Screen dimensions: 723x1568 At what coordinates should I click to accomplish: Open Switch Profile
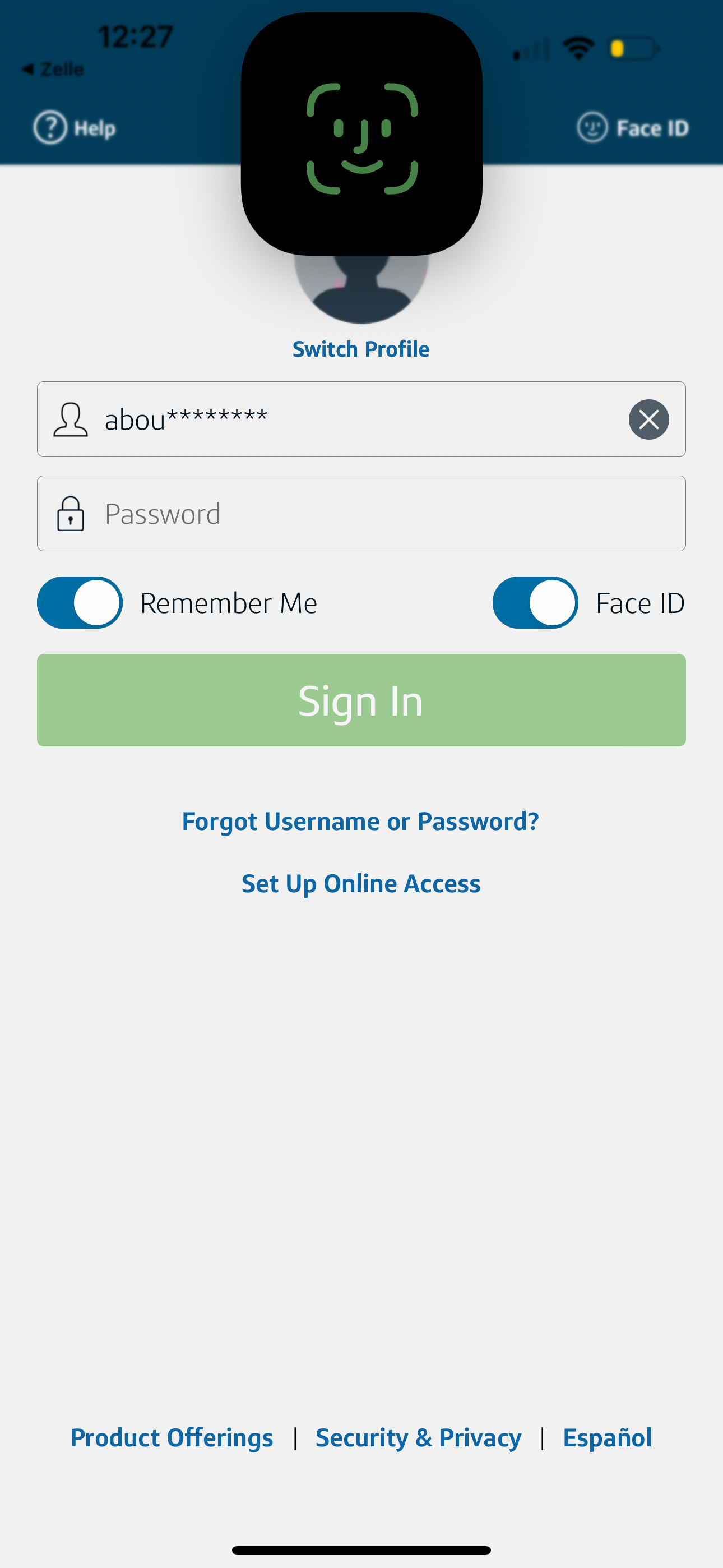point(361,348)
